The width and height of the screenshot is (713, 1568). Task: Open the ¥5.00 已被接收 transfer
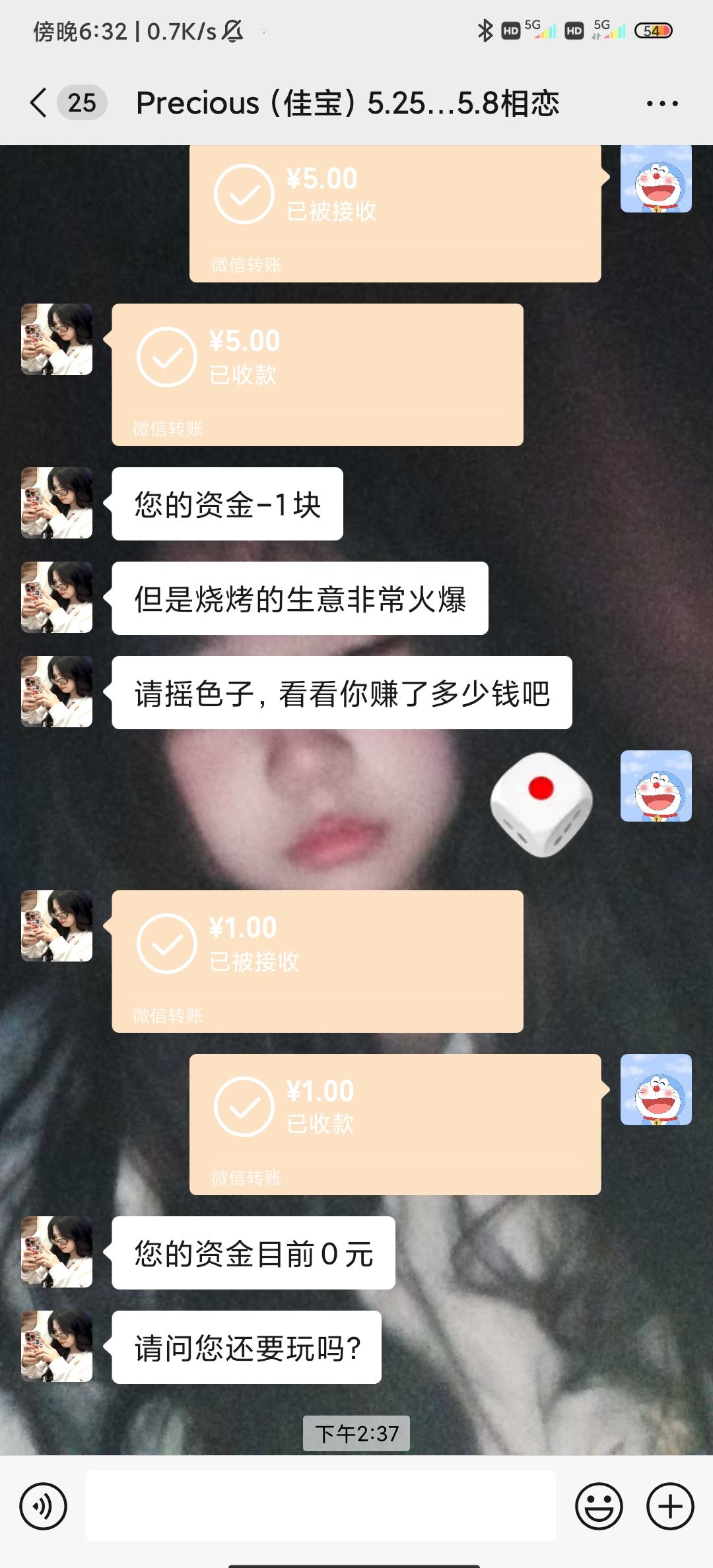[395, 211]
